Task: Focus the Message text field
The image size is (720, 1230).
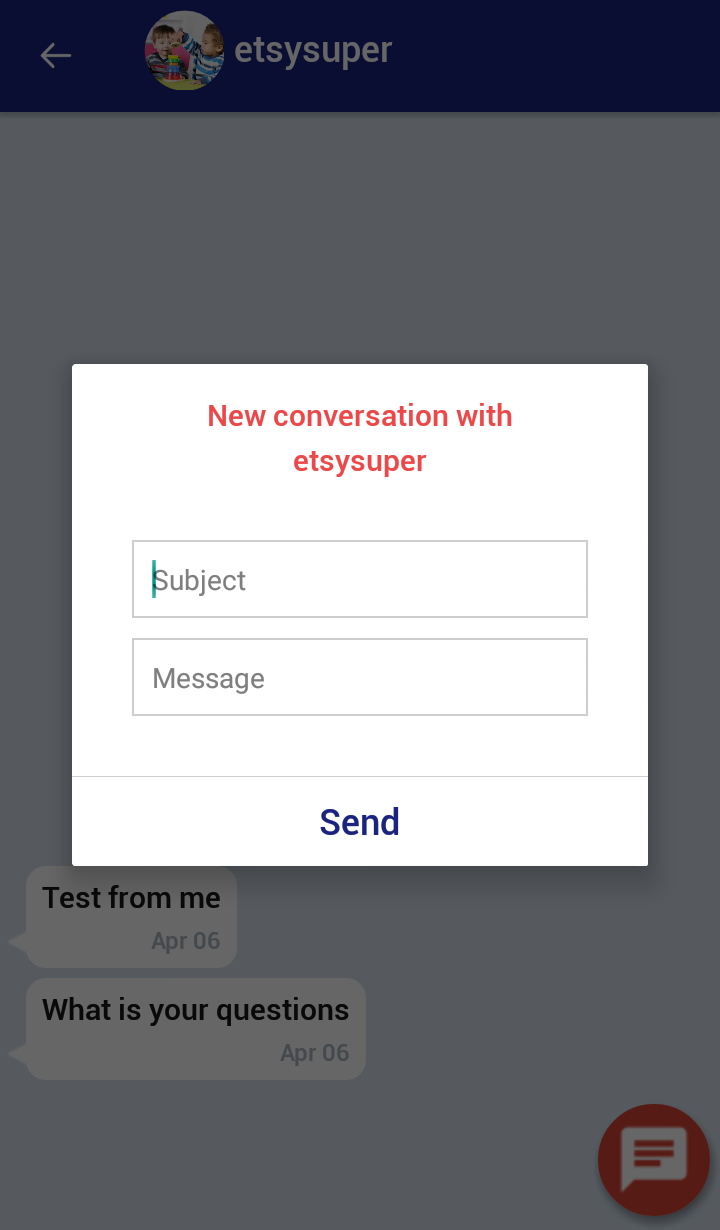Action: click(x=360, y=677)
